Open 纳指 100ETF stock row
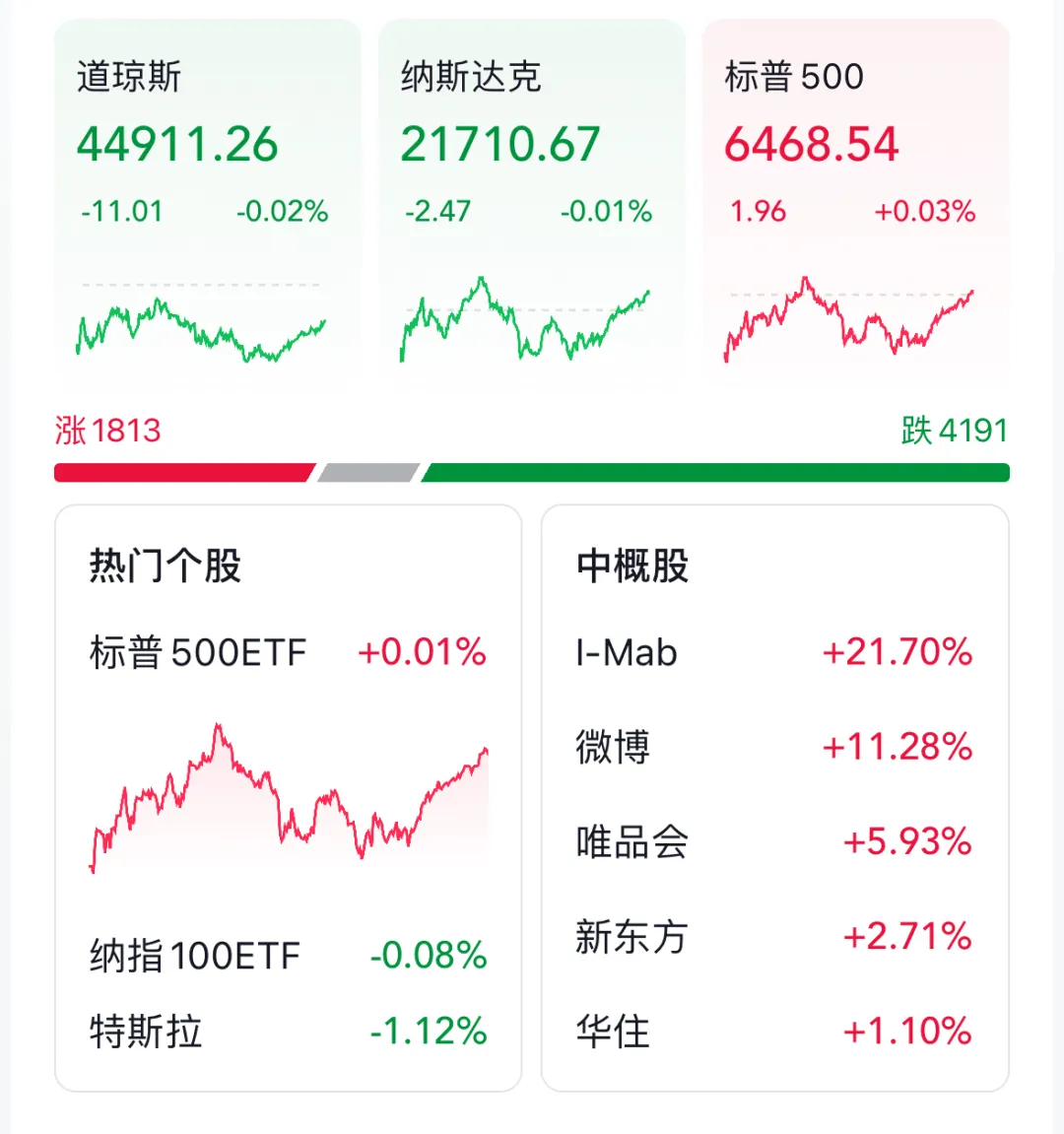1064x1134 pixels. point(288,956)
